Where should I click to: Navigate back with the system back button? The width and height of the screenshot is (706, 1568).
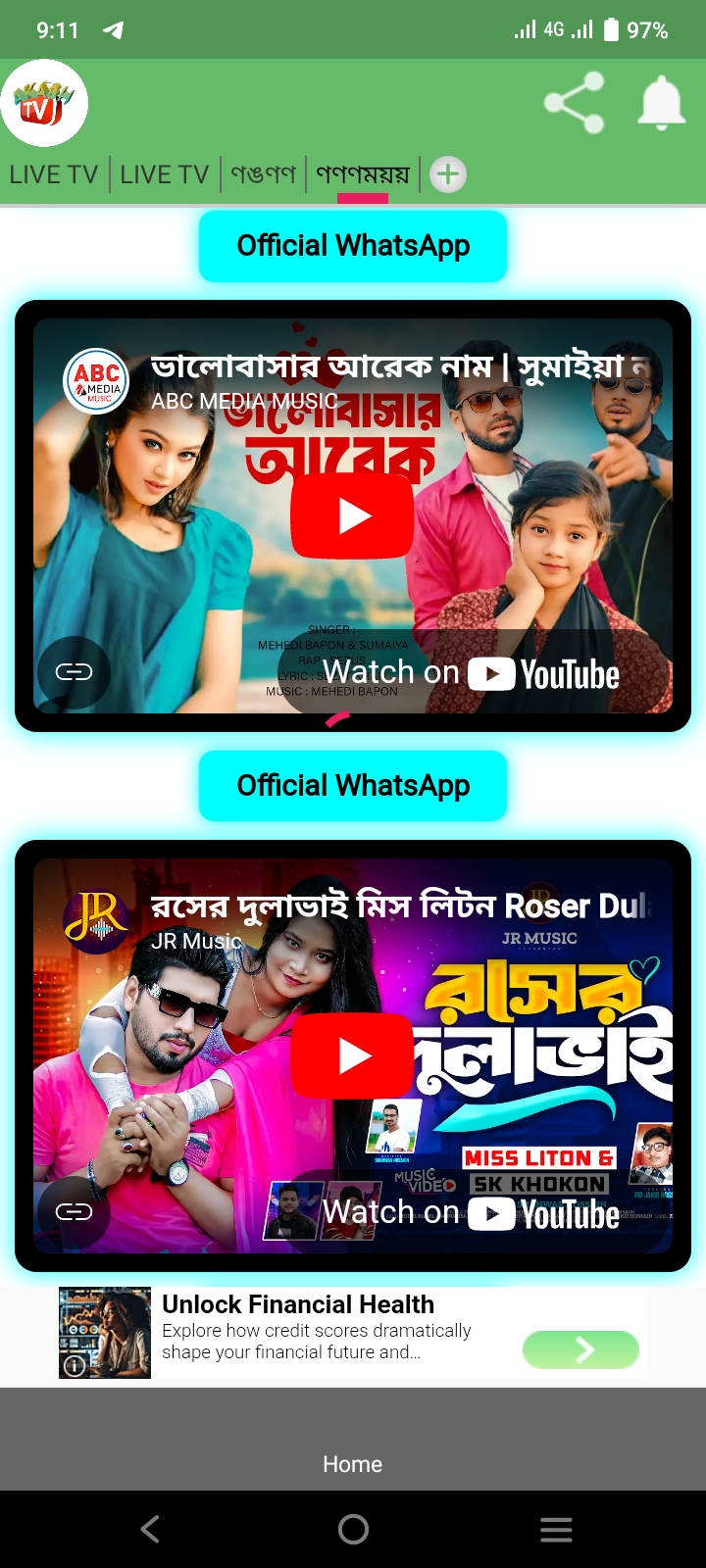(150, 1529)
